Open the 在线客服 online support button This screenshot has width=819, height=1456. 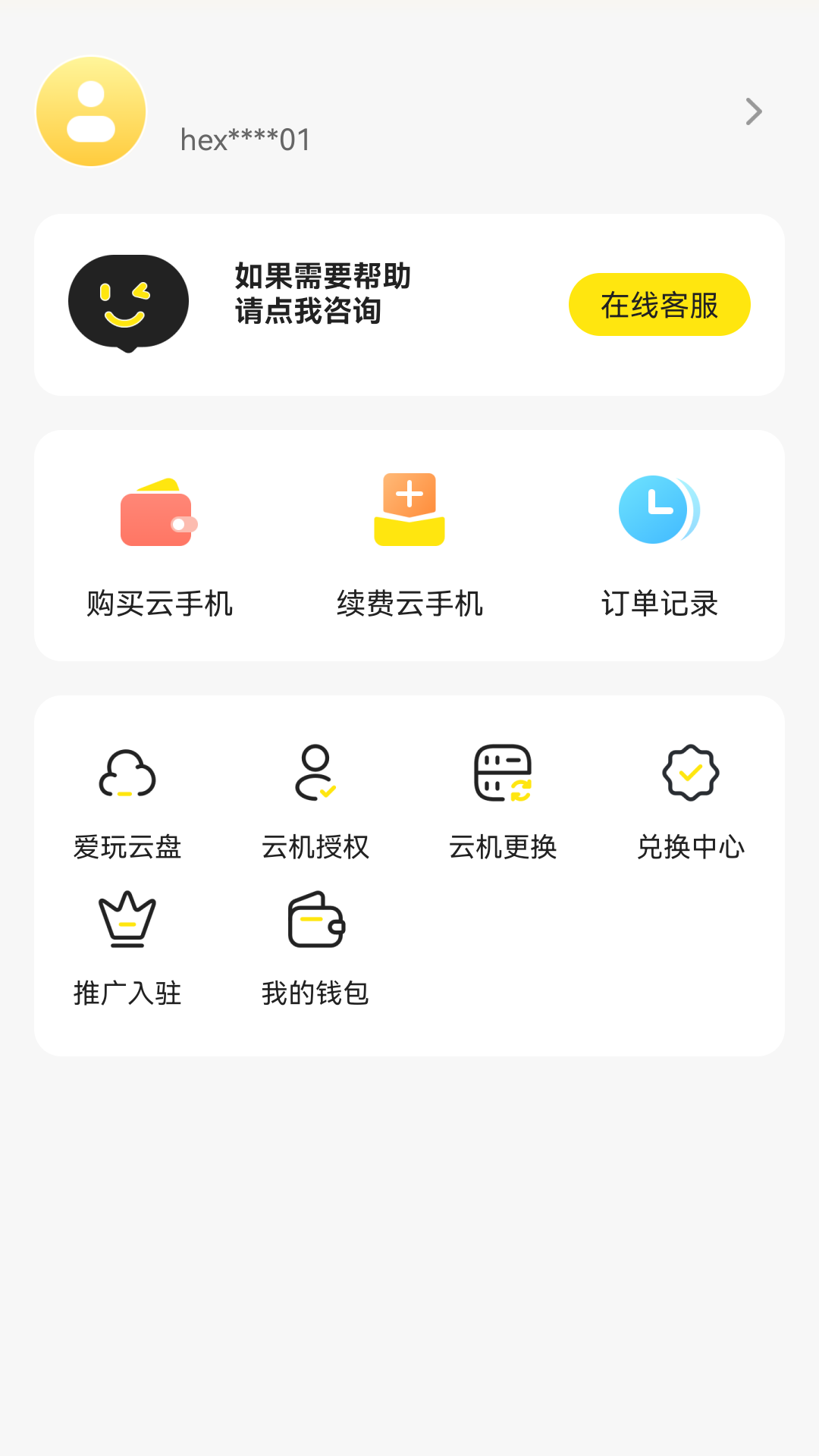(x=658, y=303)
